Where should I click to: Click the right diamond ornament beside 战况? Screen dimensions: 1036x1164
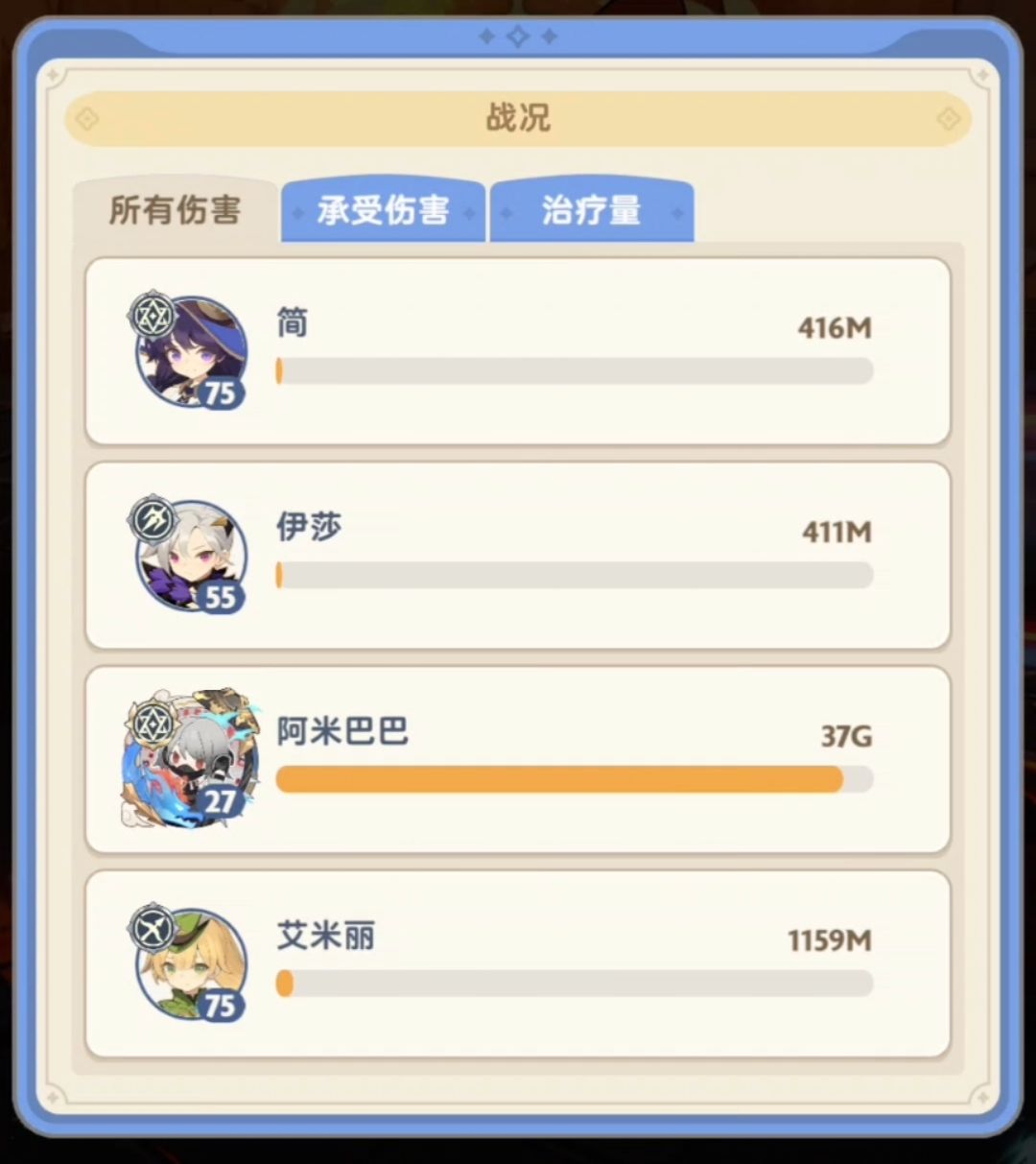[x=948, y=118]
